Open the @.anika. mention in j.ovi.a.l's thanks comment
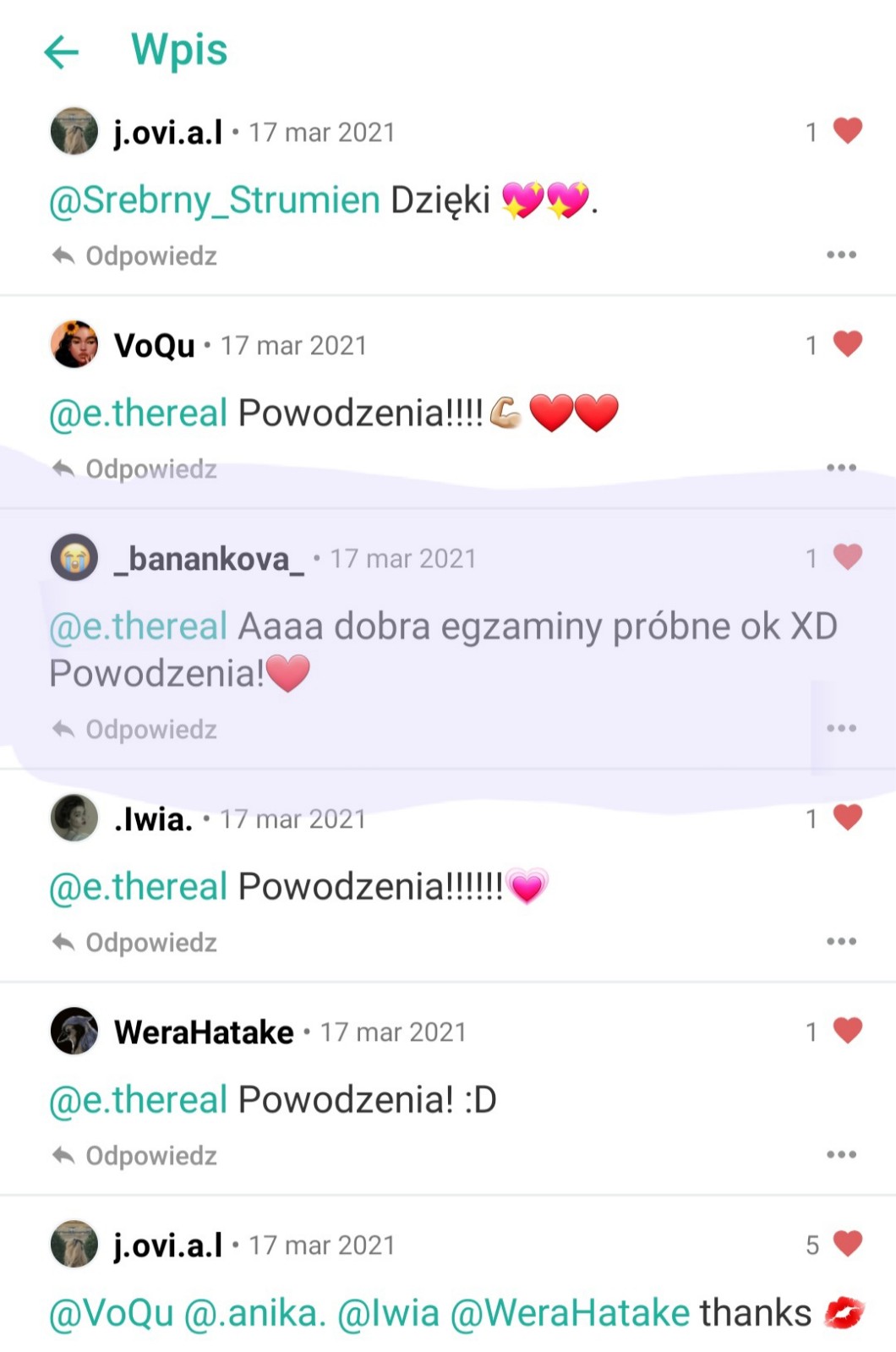Image resolution: width=896 pixels, height=1352 pixels. (254, 1313)
